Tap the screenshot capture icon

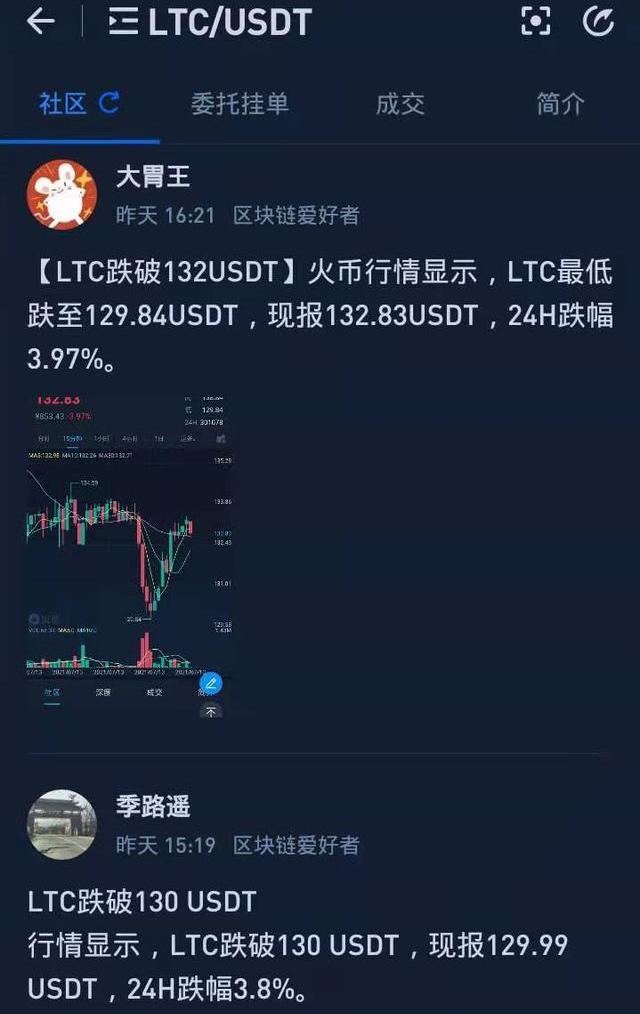click(x=536, y=21)
